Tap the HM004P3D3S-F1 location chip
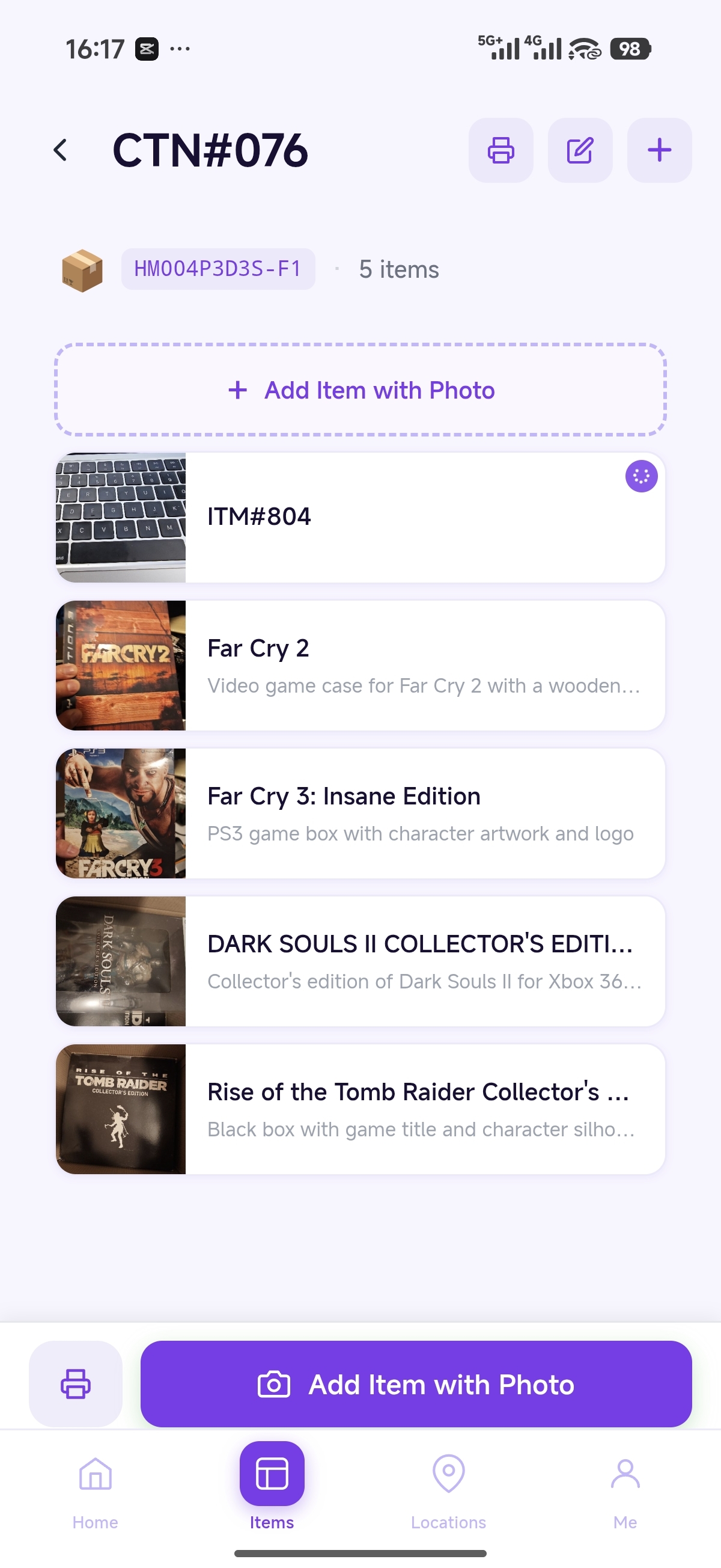Viewport: 721px width, 1568px height. (218, 268)
